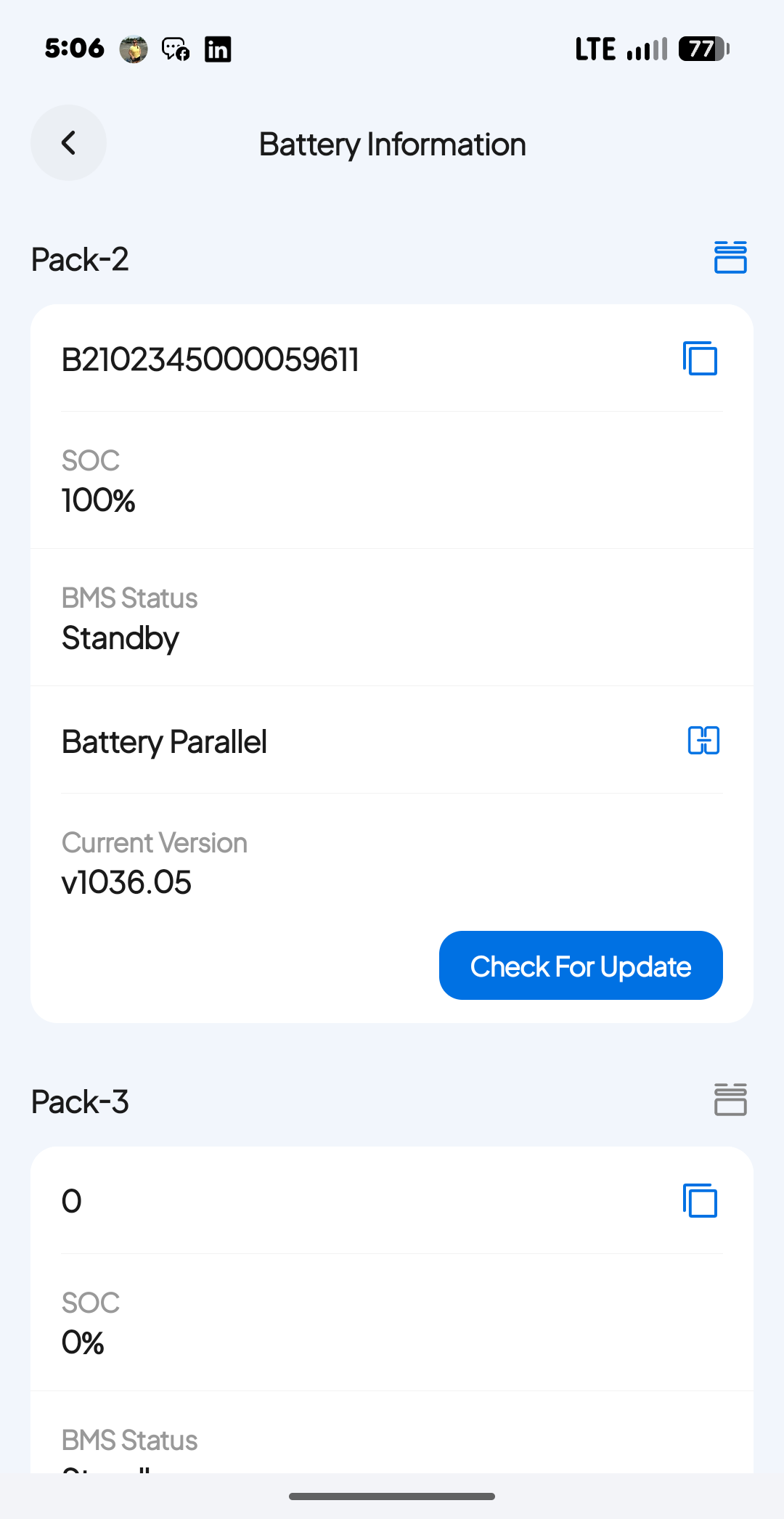
Task: Tap the blue stack icon beside Pack-2
Action: click(x=730, y=257)
